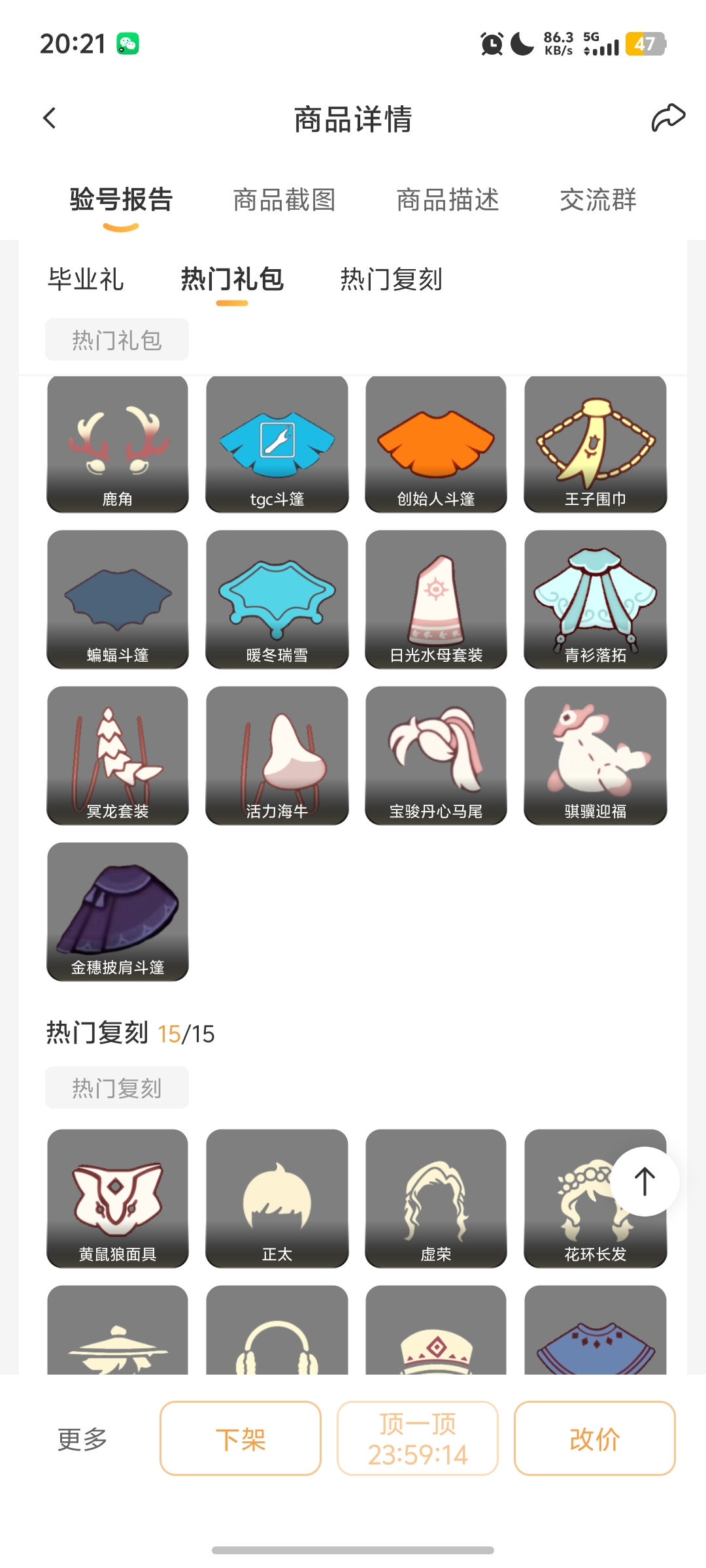Tap the 顶一顶 bump button
706x1568 pixels.
pyautogui.click(x=418, y=1438)
